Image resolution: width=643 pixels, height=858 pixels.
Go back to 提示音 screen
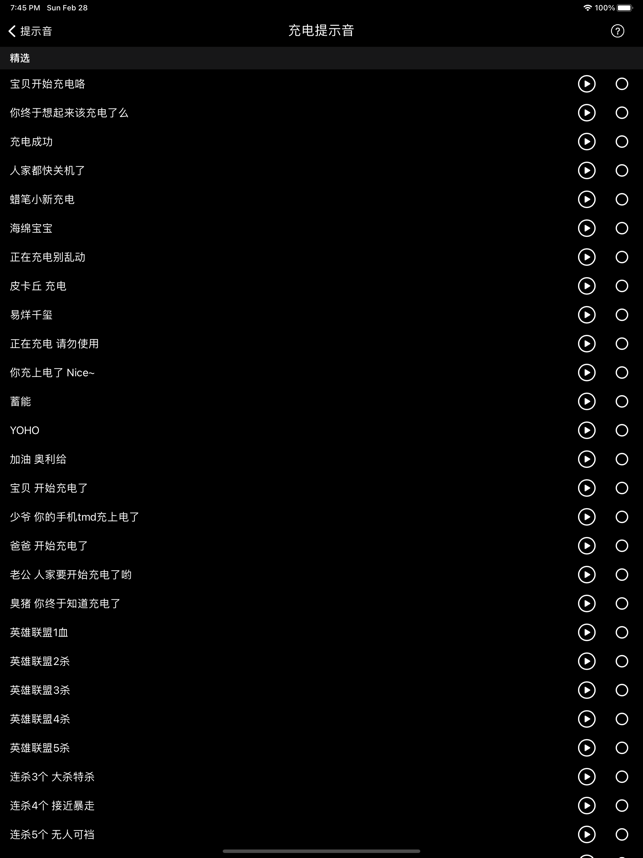point(30,31)
